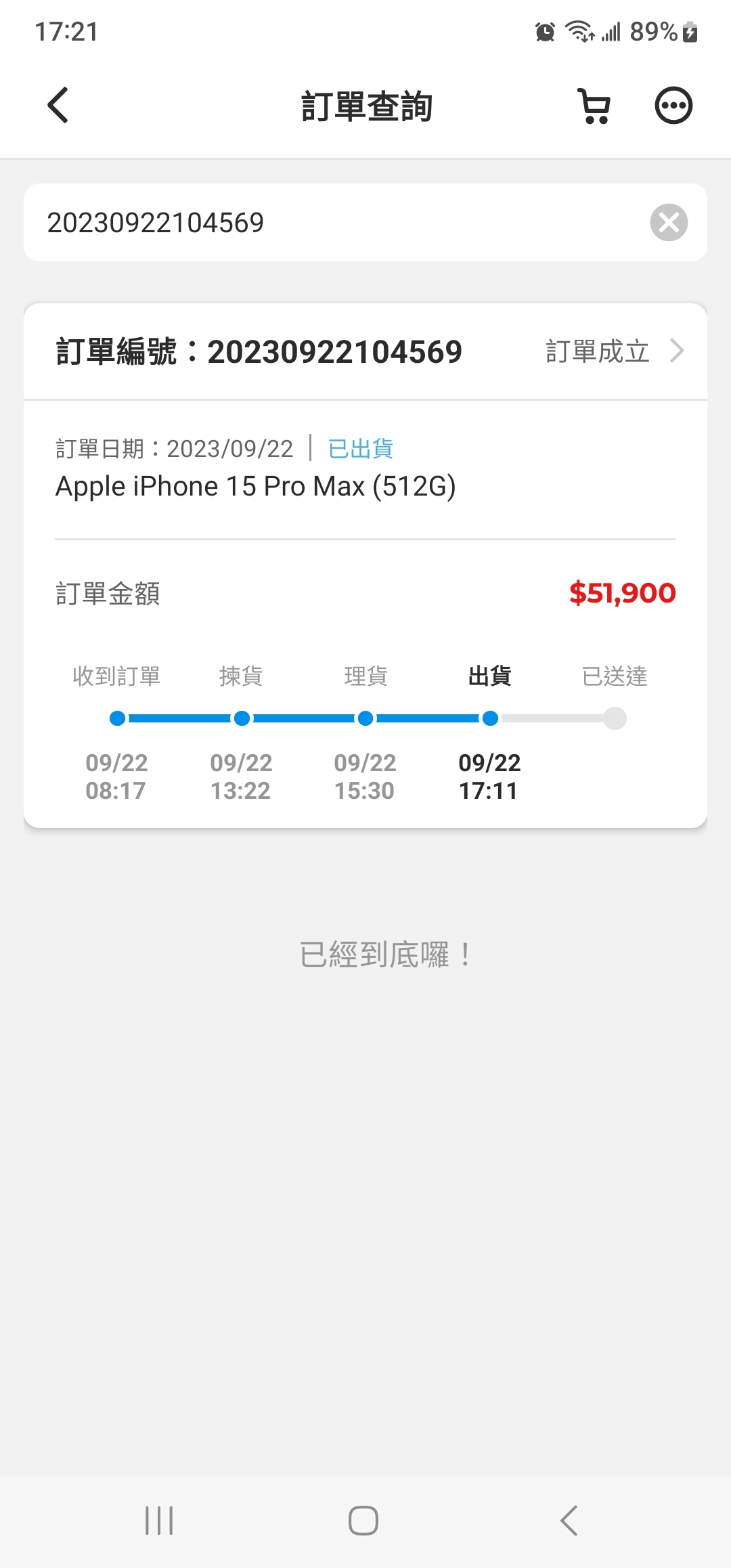Tap the order number search field
The height and width of the screenshot is (1568, 731).
[338, 223]
